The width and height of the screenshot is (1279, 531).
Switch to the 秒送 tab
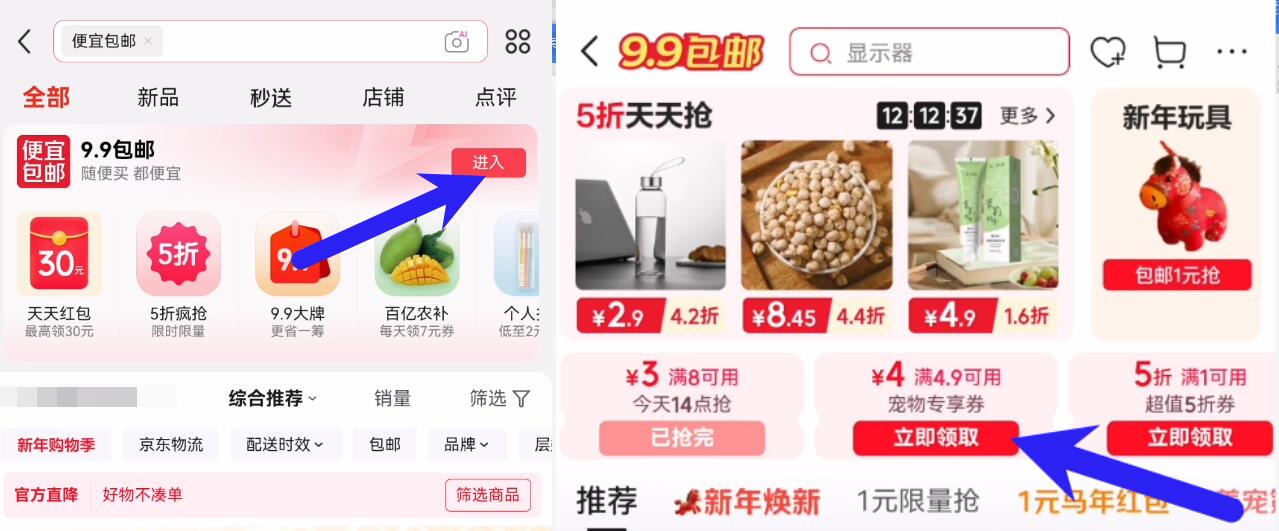click(x=271, y=97)
